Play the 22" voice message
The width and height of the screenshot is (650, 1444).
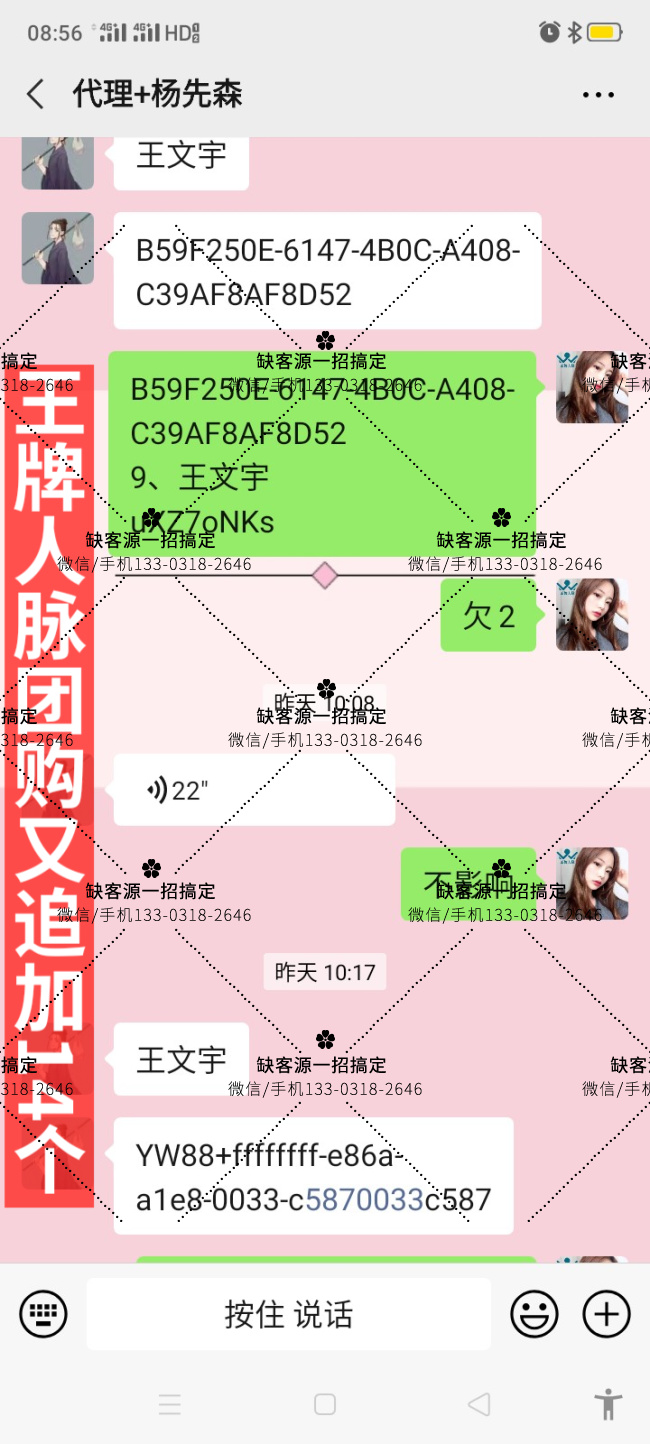(x=254, y=790)
